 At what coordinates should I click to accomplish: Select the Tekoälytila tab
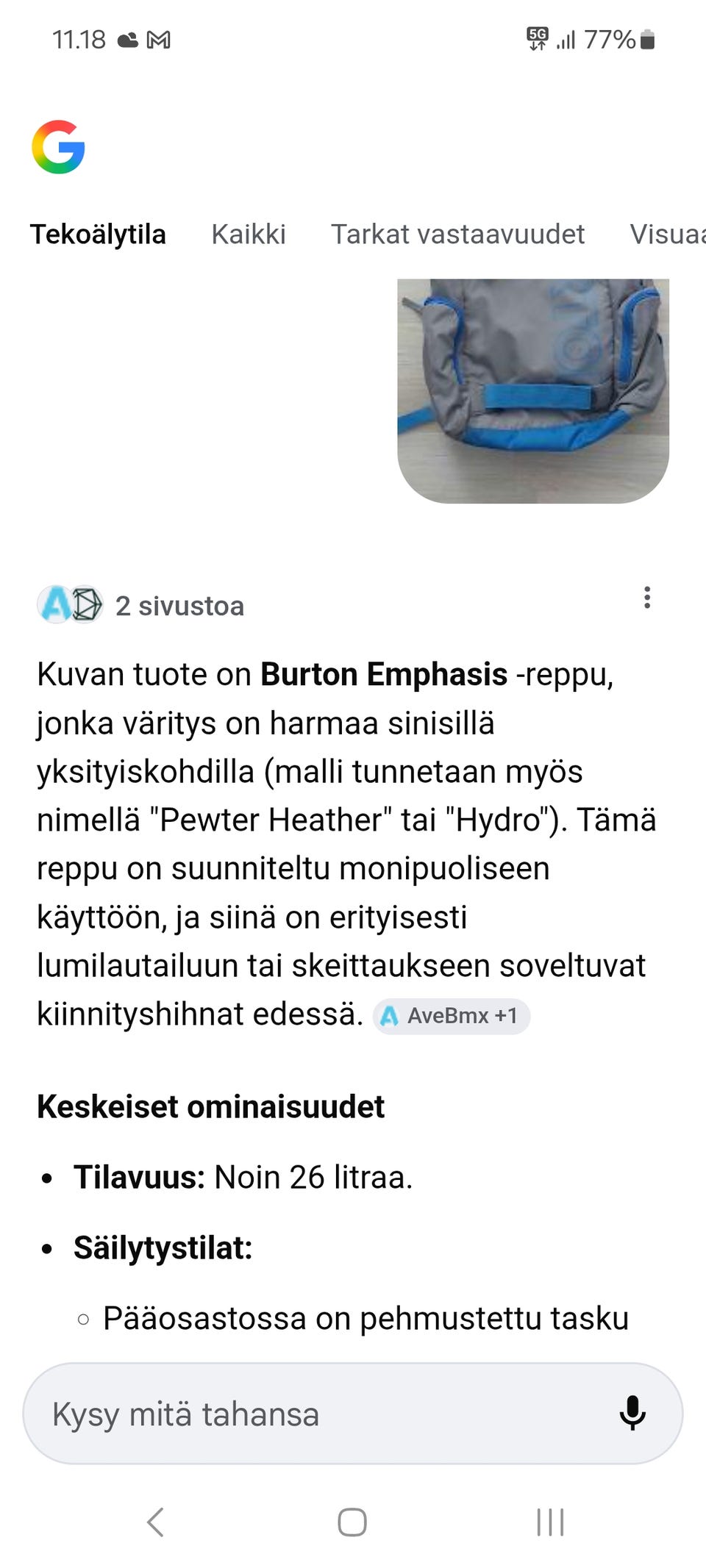click(99, 234)
